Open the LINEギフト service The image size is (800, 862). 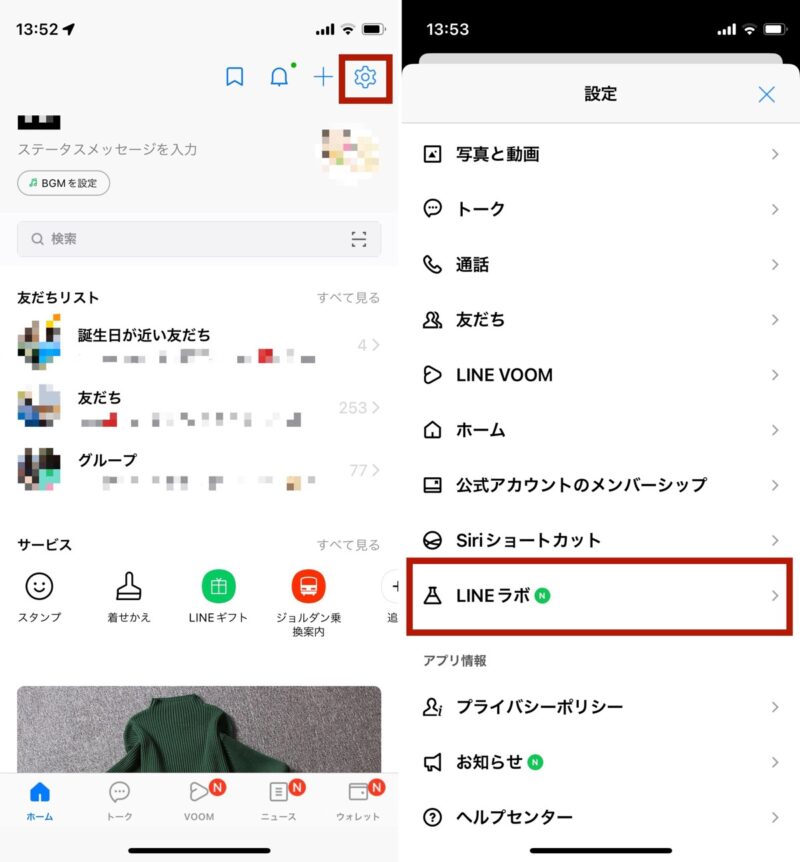coord(218,596)
